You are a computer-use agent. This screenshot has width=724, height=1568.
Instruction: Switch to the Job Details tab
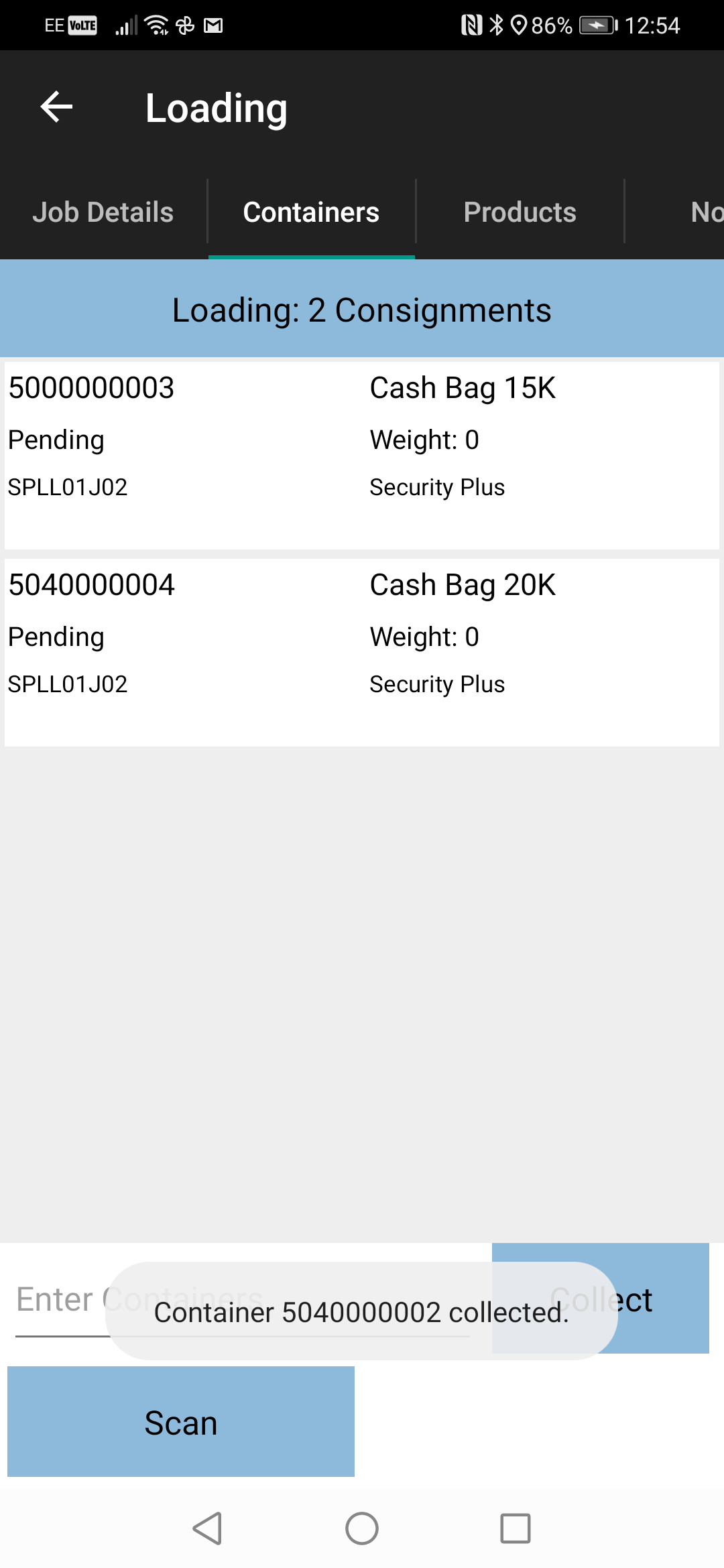click(103, 212)
